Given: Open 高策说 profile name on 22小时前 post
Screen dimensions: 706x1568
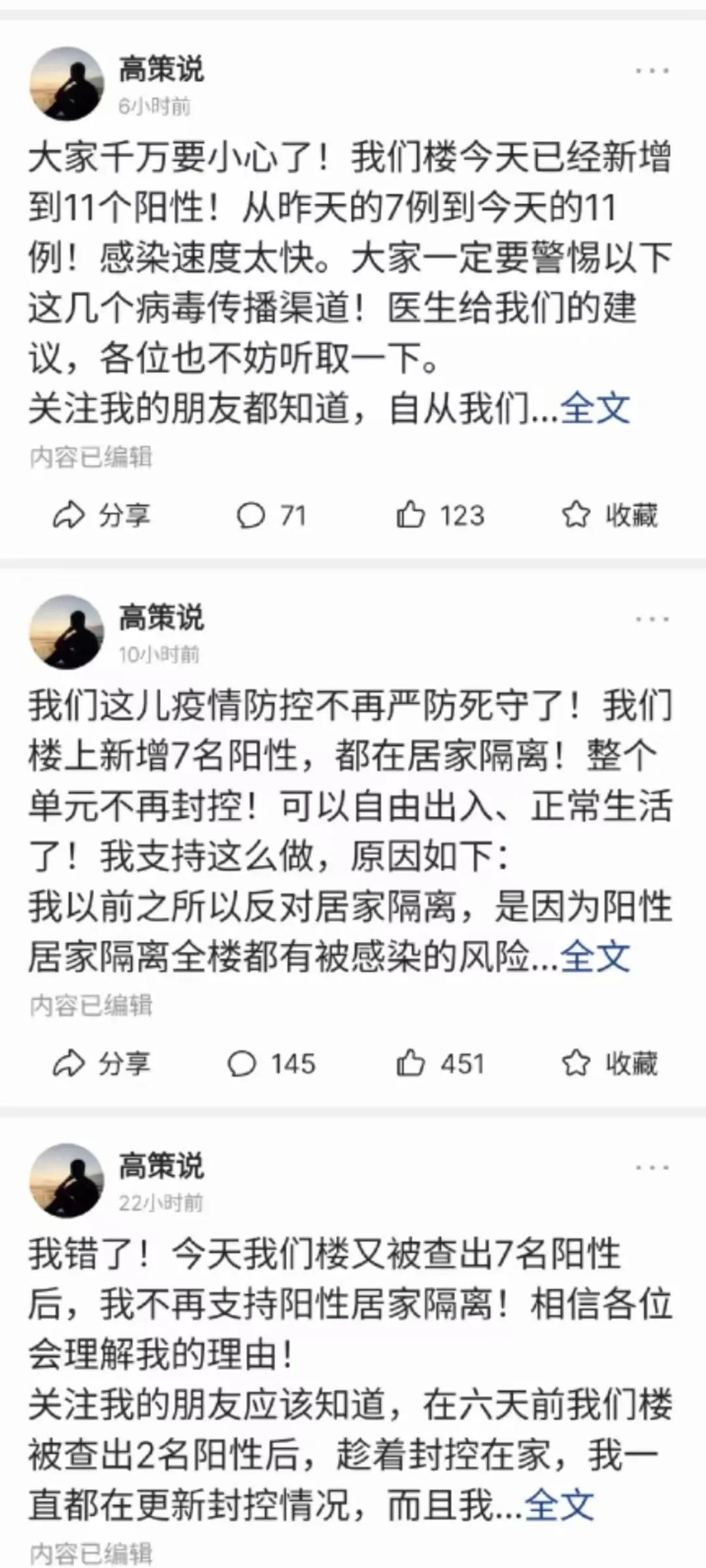Looking at the screenshot, I should coord(161,1166).
